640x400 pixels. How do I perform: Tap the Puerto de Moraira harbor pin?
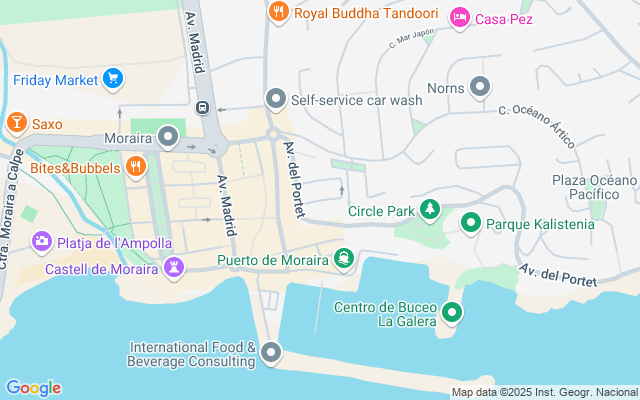pyautogui.click(x=344, y=259)
